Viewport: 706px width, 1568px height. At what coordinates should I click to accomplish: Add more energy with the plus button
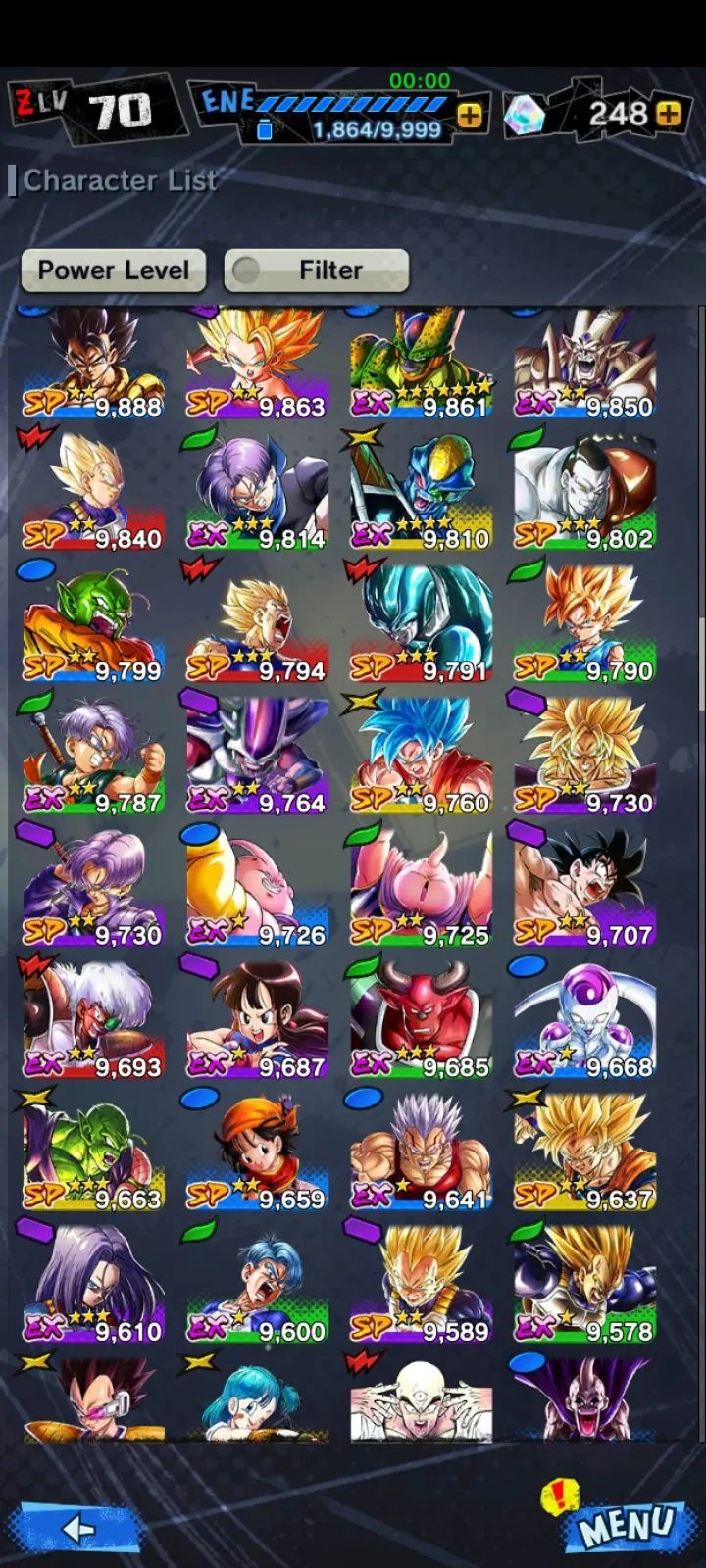pyautogui.click(x=470, y=116)
